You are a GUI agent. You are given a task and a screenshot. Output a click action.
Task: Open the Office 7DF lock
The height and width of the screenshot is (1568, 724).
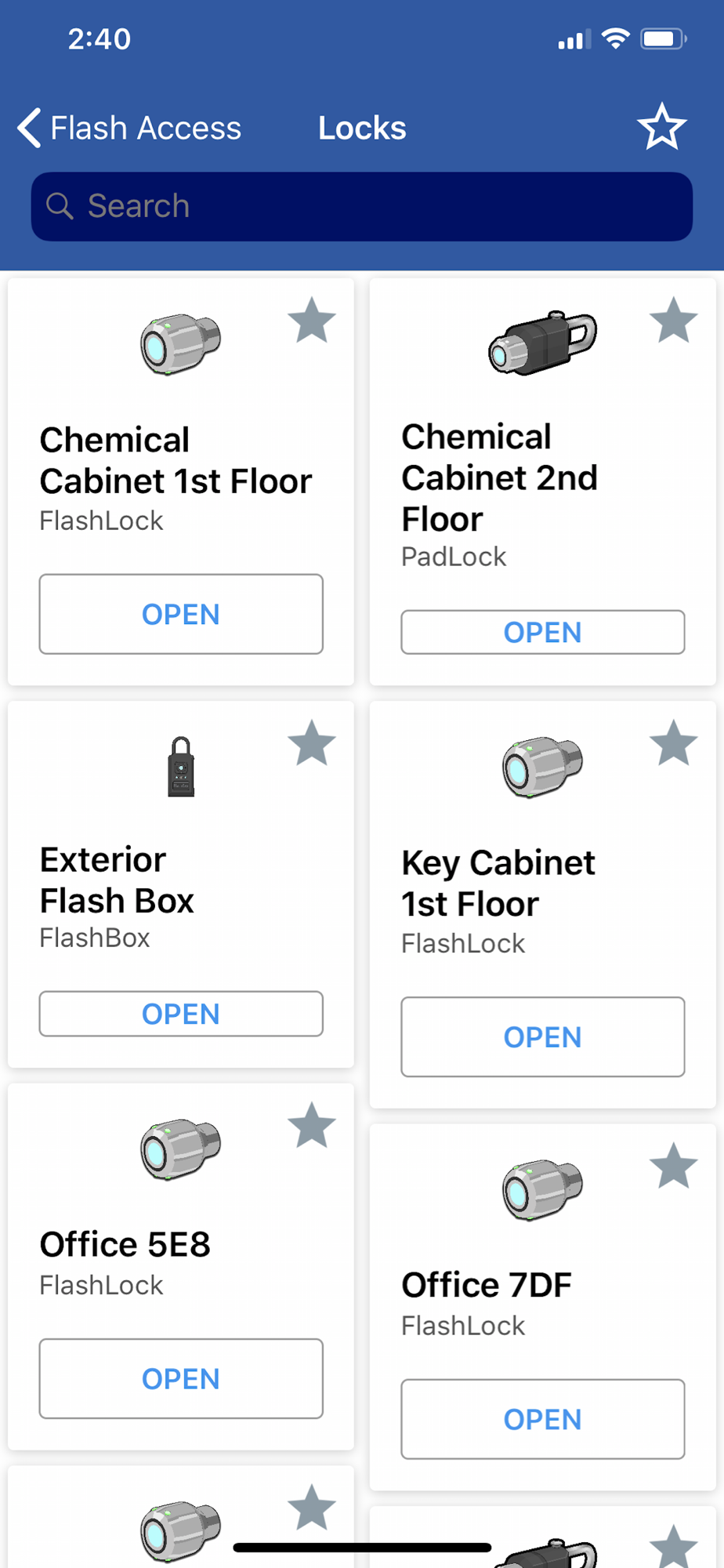coord(543,1419)
